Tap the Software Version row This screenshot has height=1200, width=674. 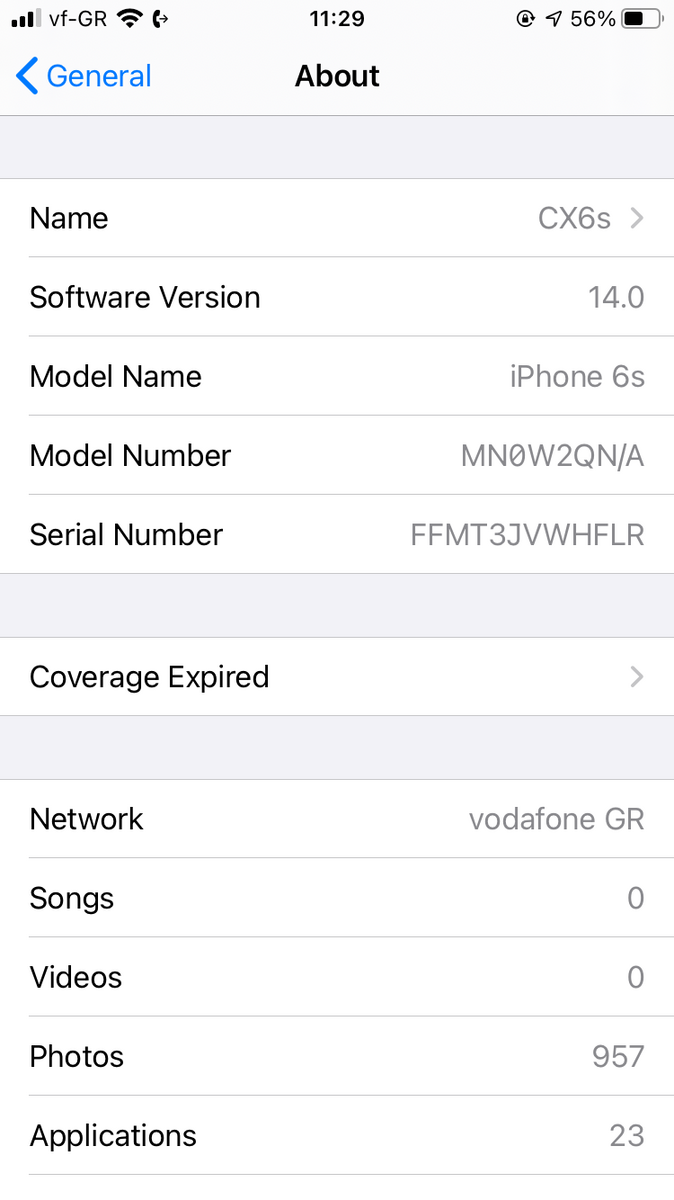[337, 297]
